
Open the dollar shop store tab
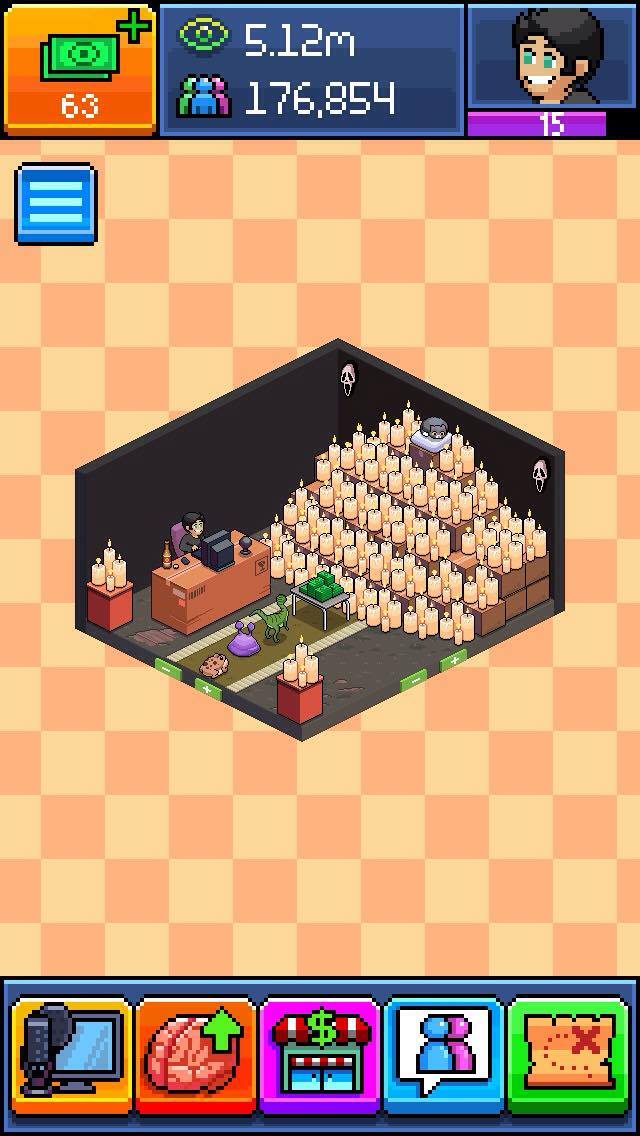320,1054
